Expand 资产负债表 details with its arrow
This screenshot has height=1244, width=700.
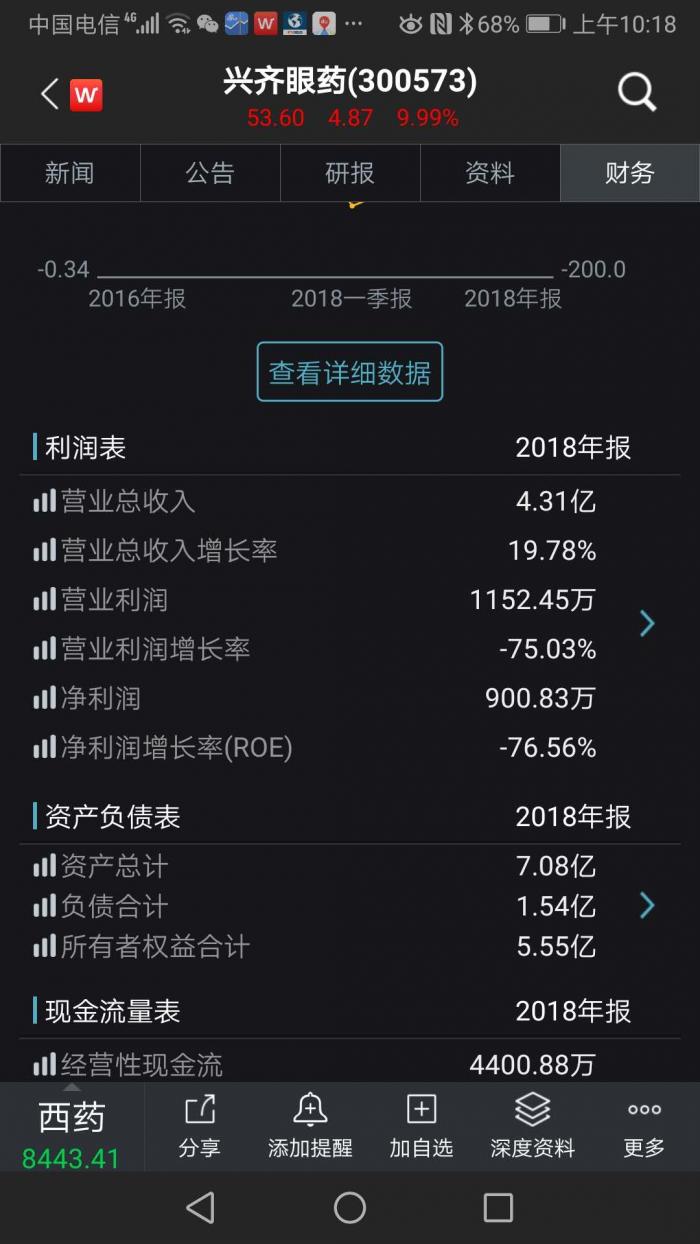(x=647, y=906)
